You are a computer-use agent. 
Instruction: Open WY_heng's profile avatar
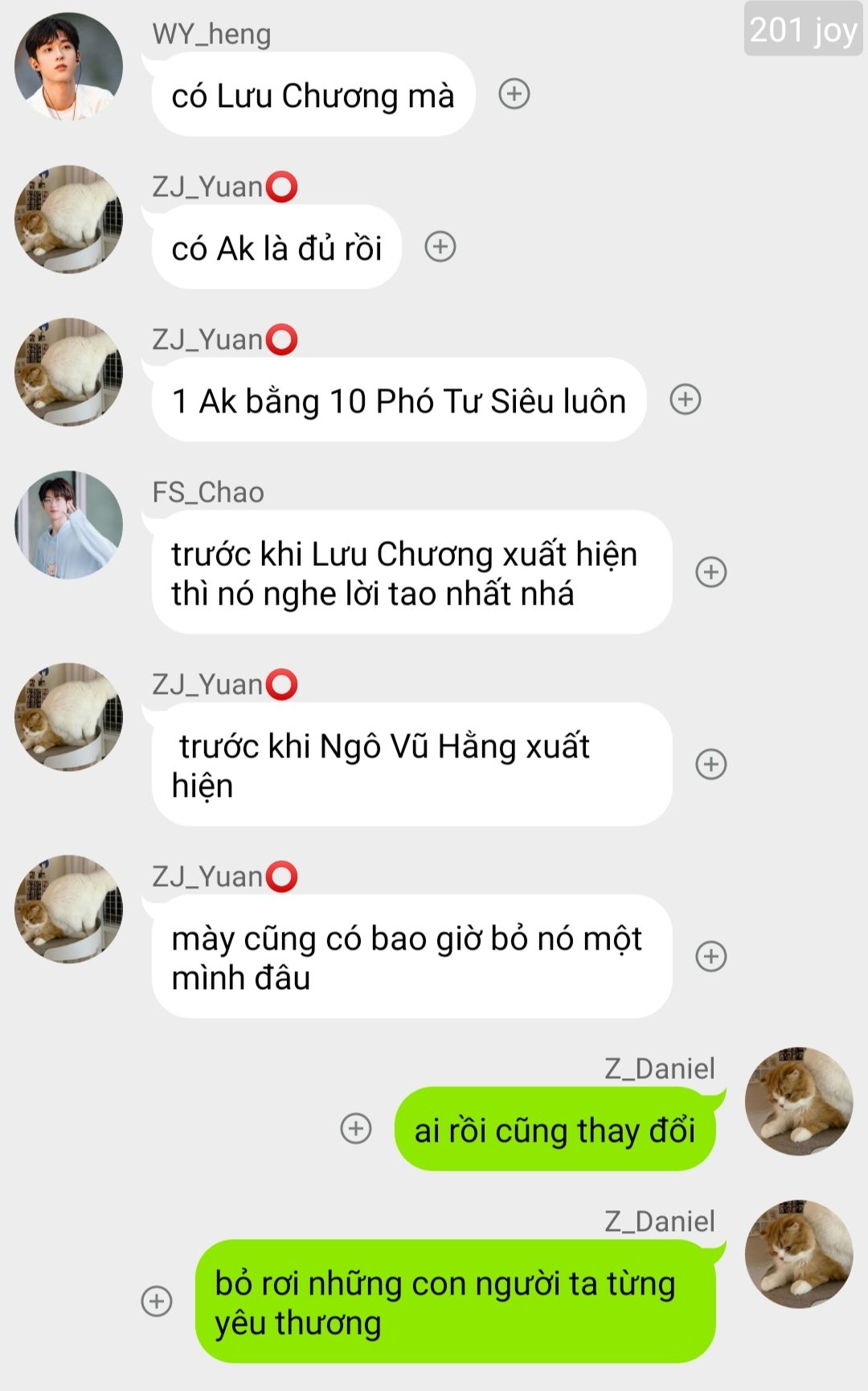tap(69, 67)
